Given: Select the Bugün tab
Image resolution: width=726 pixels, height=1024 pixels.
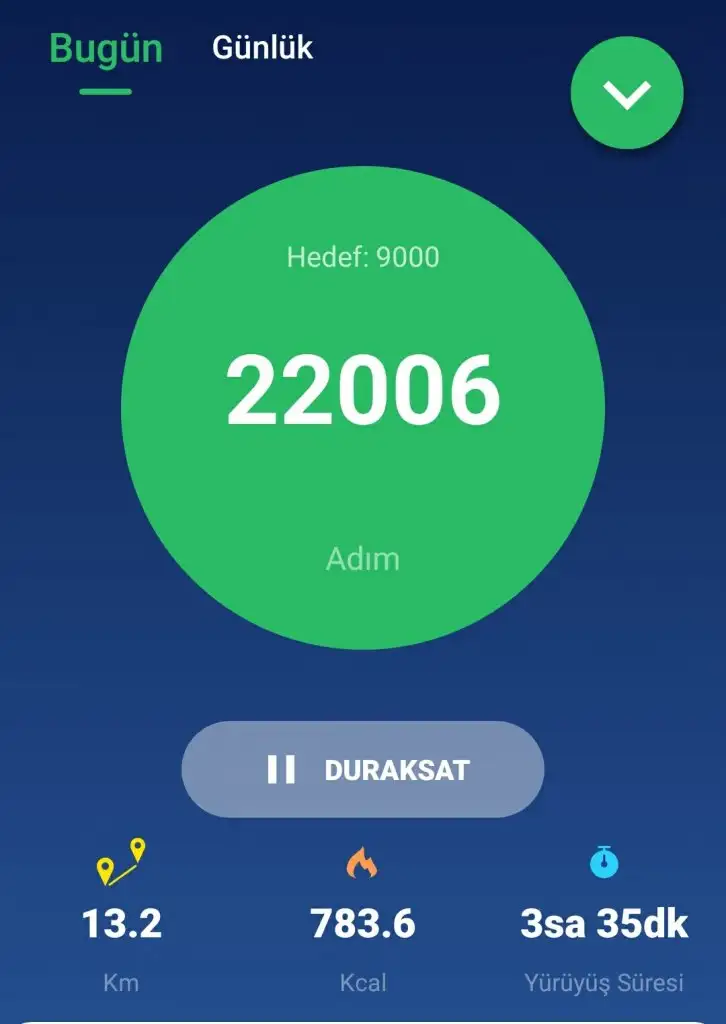Looking at the screenshot, I should click(x=106, y=49).
